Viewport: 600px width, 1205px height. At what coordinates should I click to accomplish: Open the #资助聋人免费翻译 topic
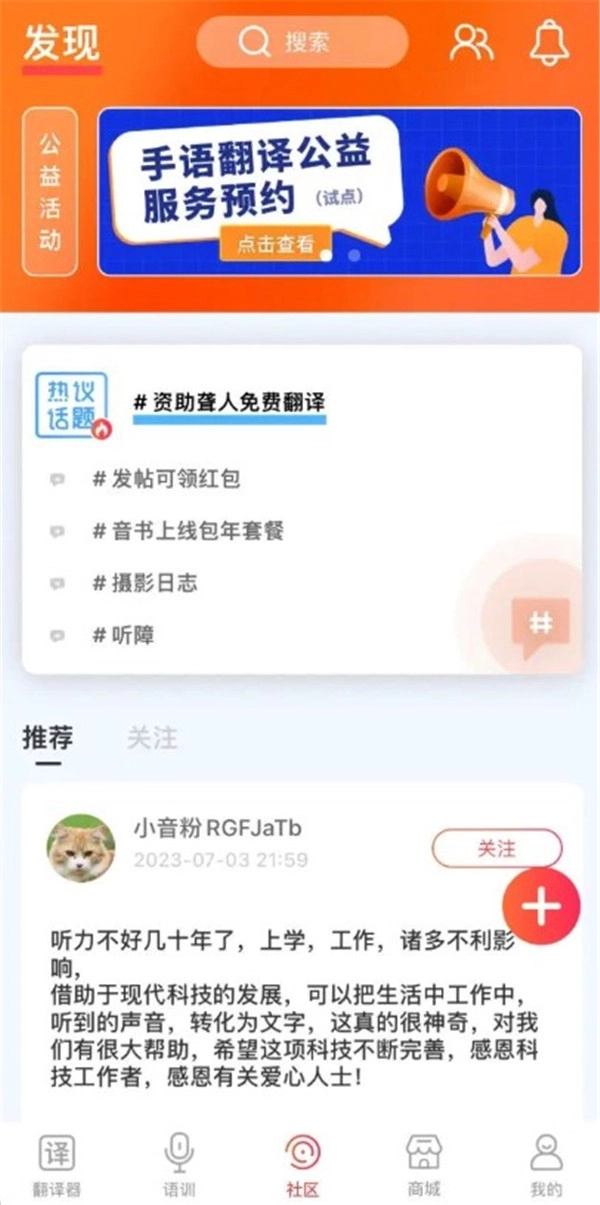click(x=229, y=402)
